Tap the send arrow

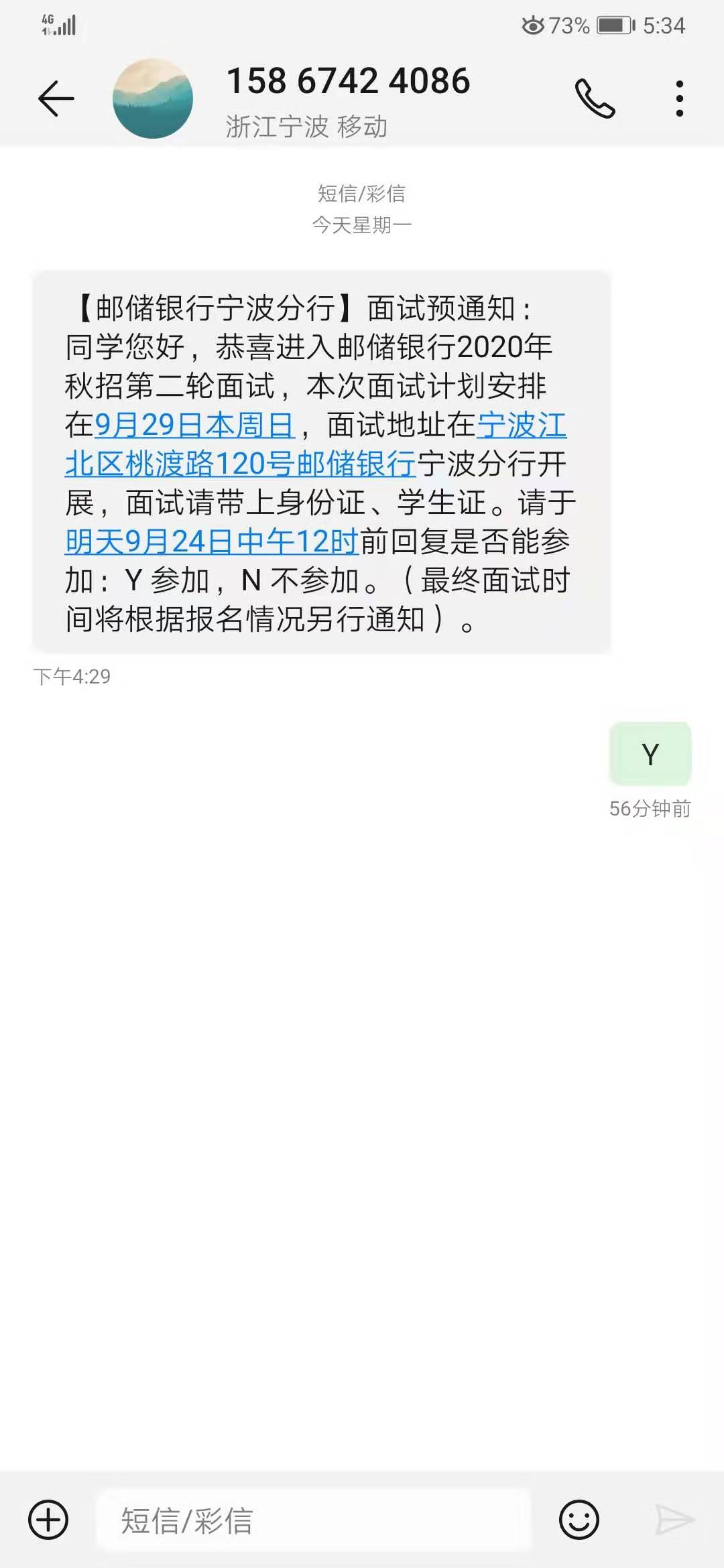point(674,1520)
